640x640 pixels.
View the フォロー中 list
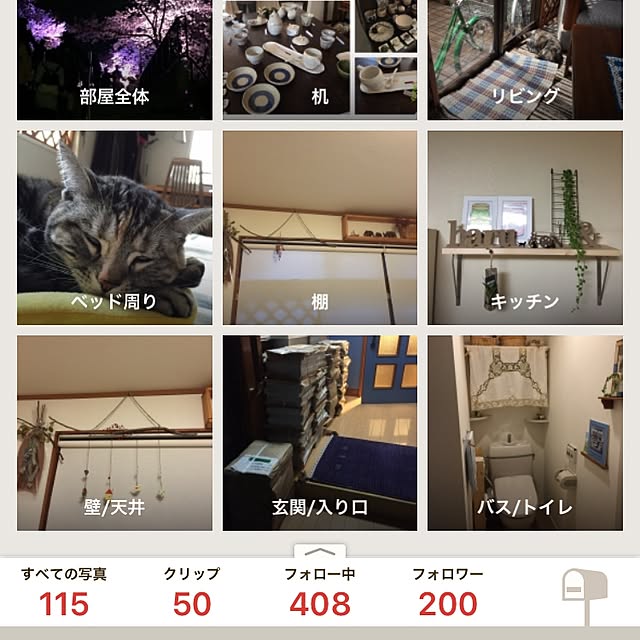click(x=320, y=592)
